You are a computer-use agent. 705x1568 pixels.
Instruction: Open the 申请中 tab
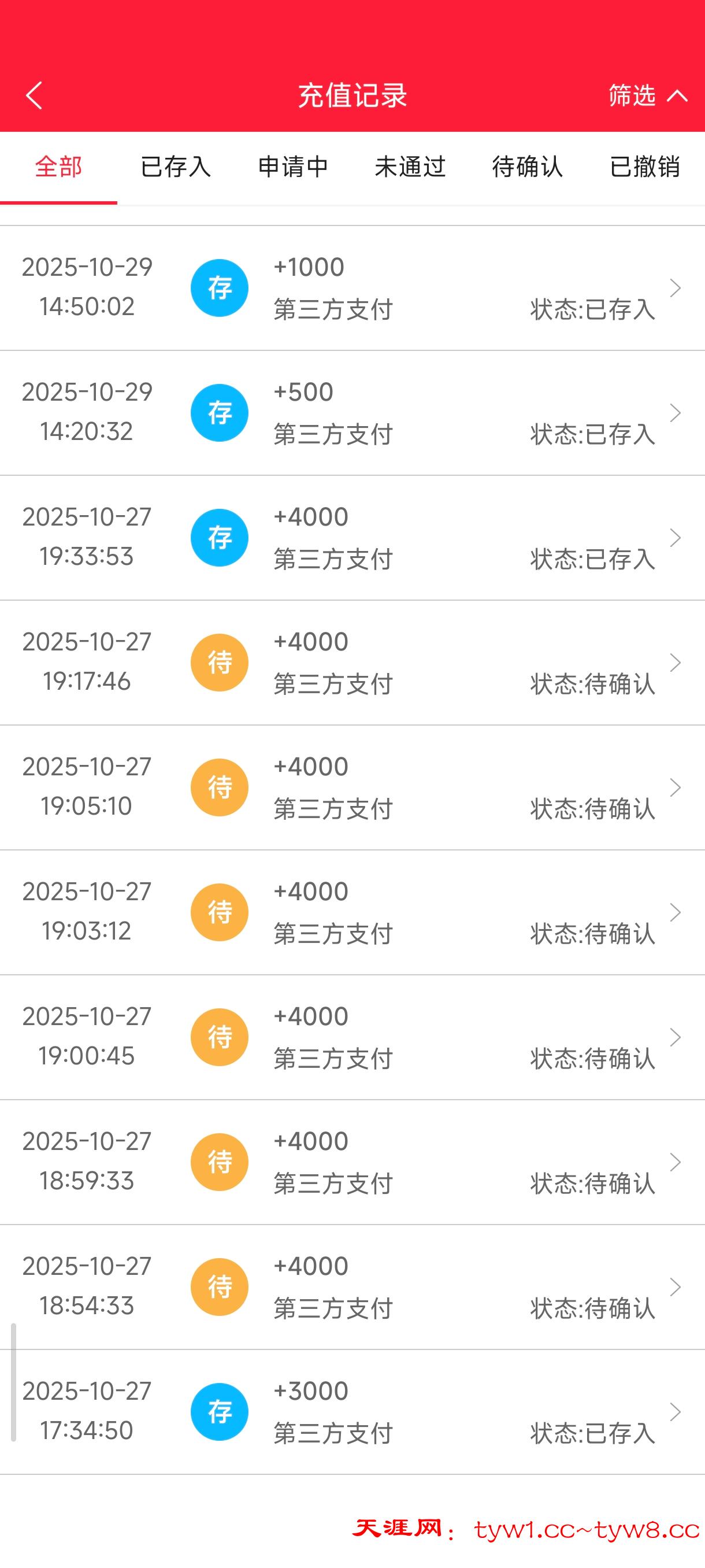[x=294, y=169]
